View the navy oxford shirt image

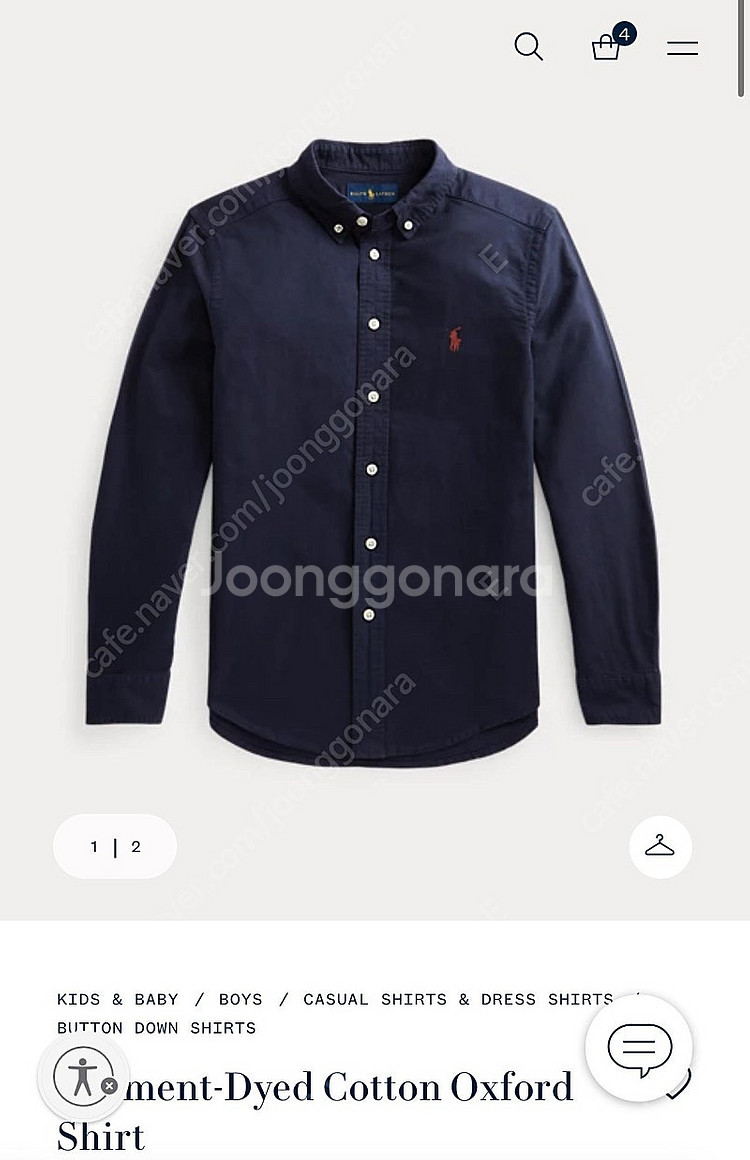pos(375,450)
